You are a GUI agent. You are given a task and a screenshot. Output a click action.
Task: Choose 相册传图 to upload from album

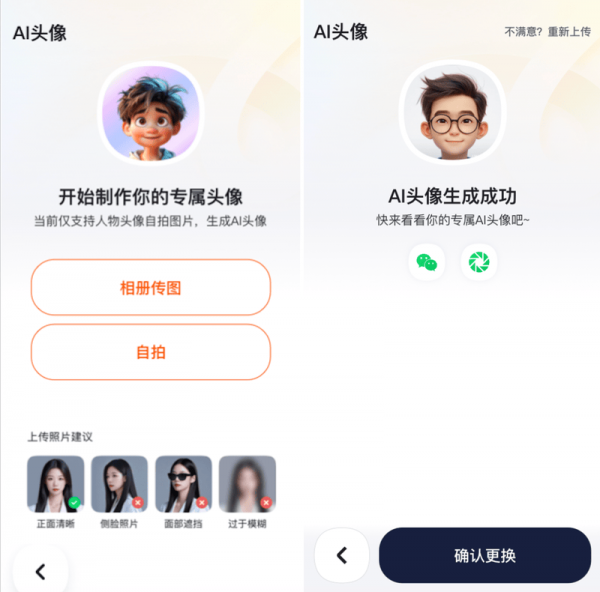[x=151, y=288]
